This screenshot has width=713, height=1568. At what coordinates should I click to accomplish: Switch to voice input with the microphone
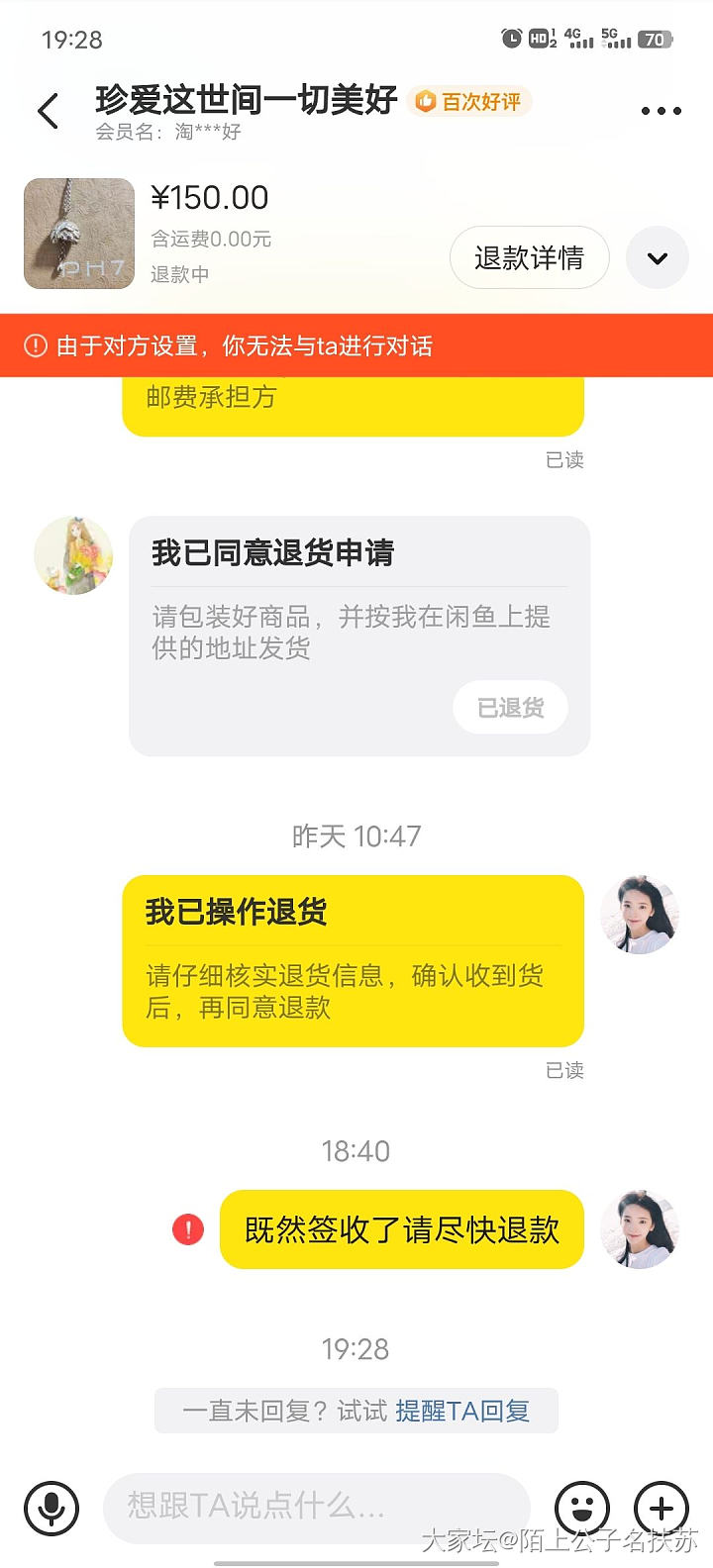coord(51,1508)
